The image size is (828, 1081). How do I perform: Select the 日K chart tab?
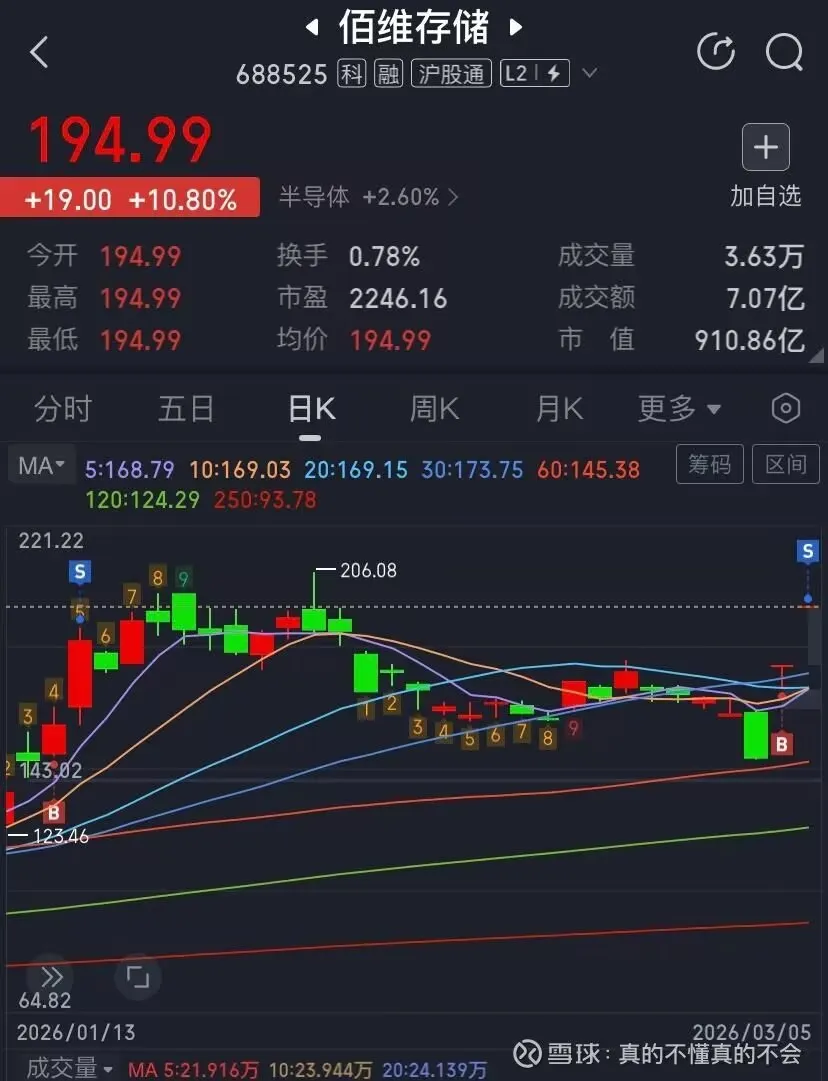pyautogui.click(x=311, y=408)
